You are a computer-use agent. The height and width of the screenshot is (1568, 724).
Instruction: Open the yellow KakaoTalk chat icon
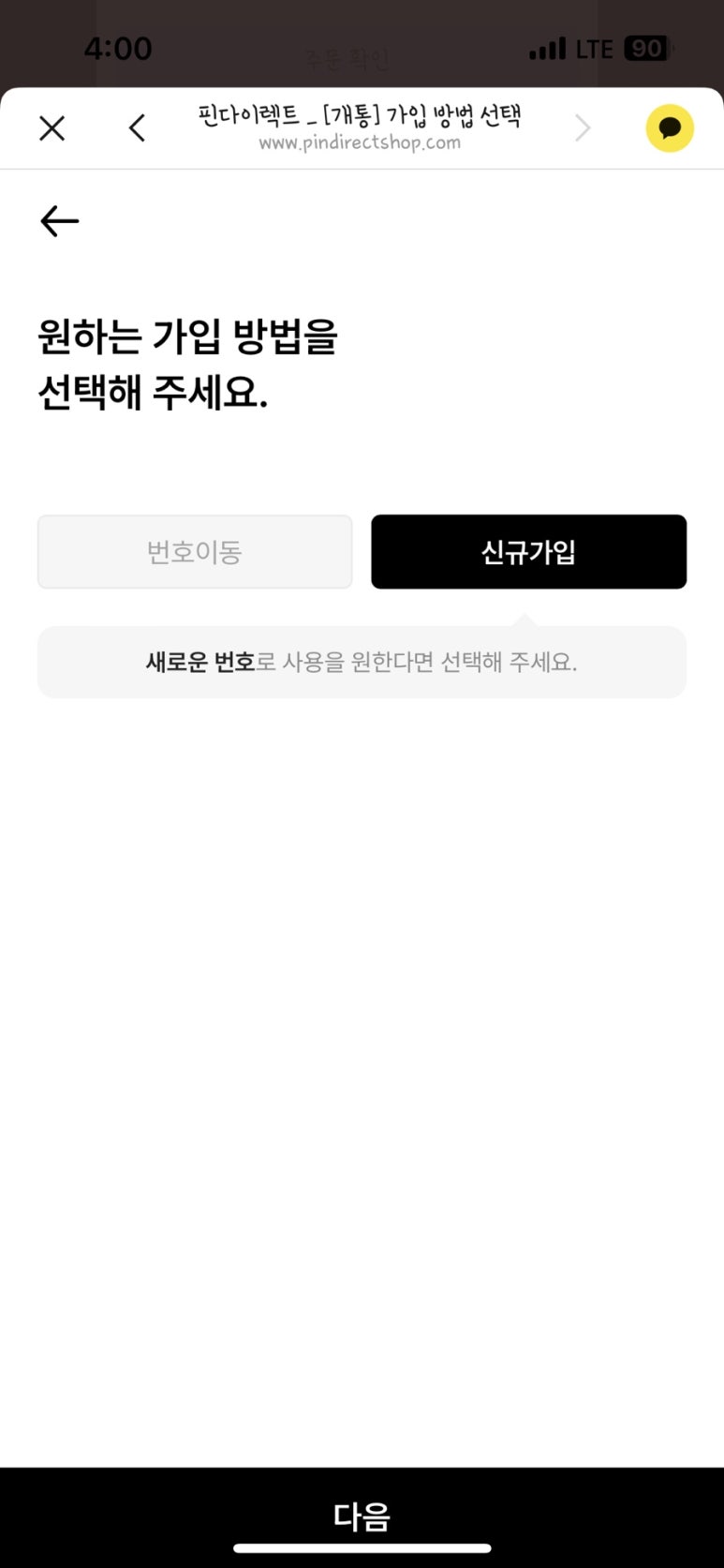670,128
